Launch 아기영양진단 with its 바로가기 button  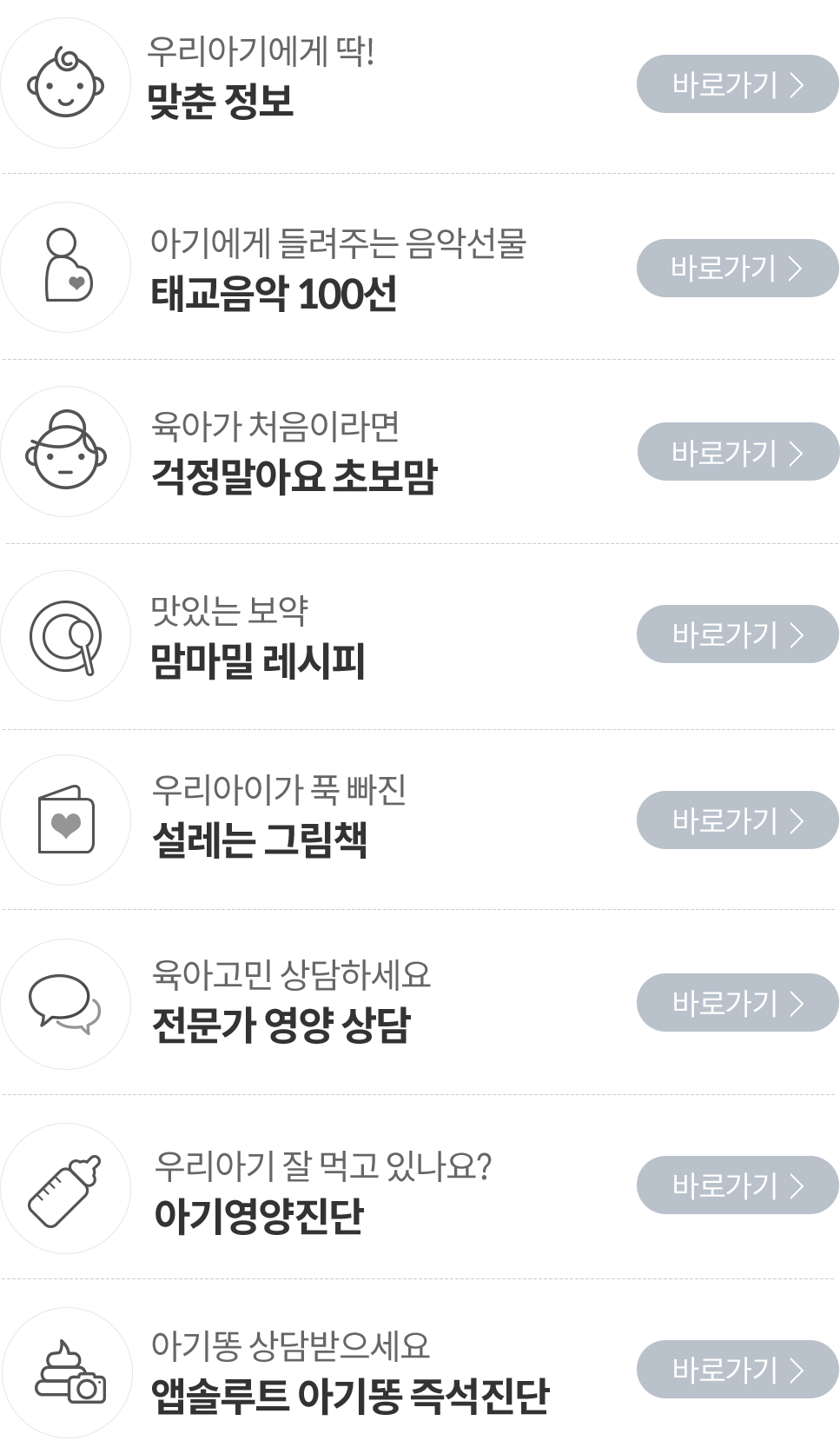click(737, 1185)
